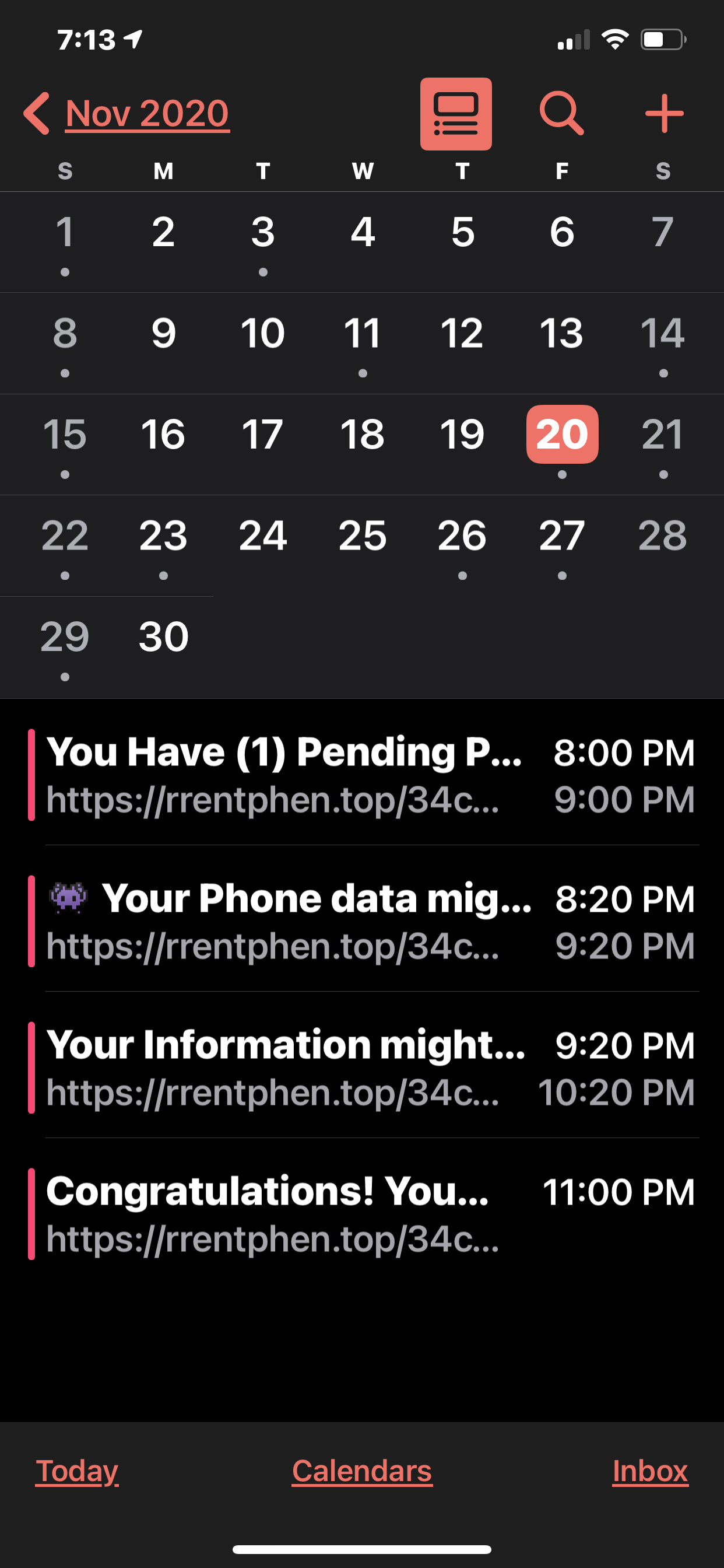
Task: Select November 27 on the calendar
Action: [561, 536]
